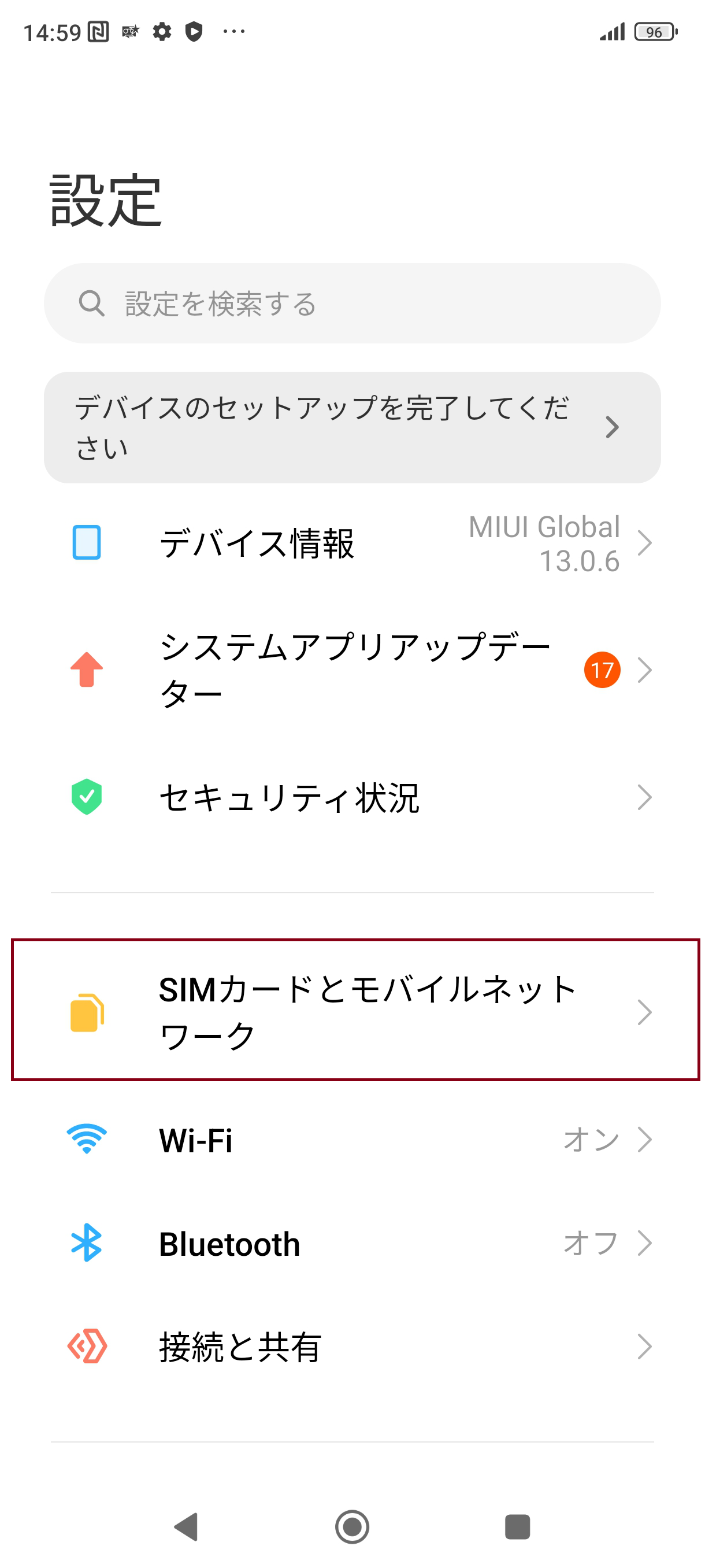Click the Bluetooth icon
Image resolution: width=705 pixels, height=1568 pixels.
coord(86,1244)
